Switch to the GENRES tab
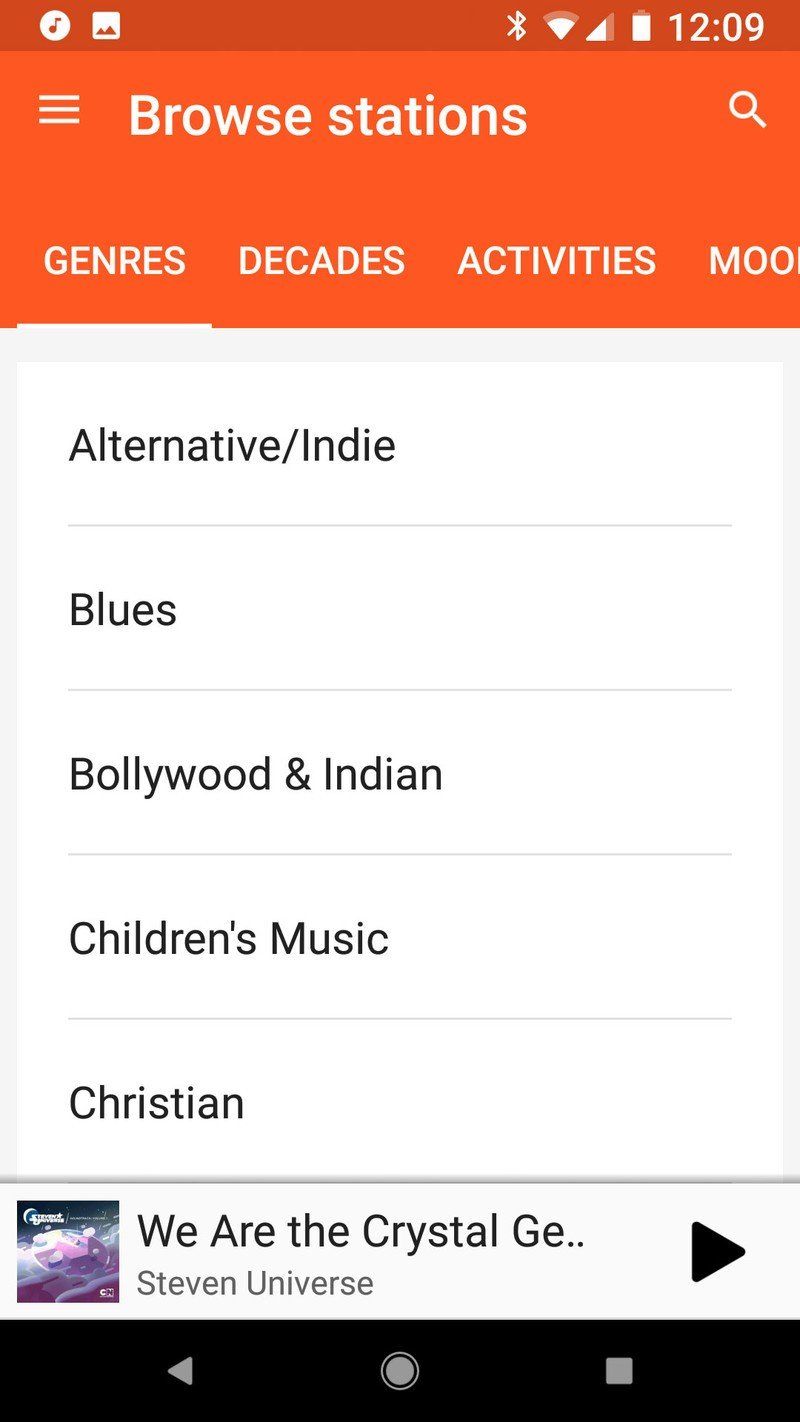 click(114, 260)
